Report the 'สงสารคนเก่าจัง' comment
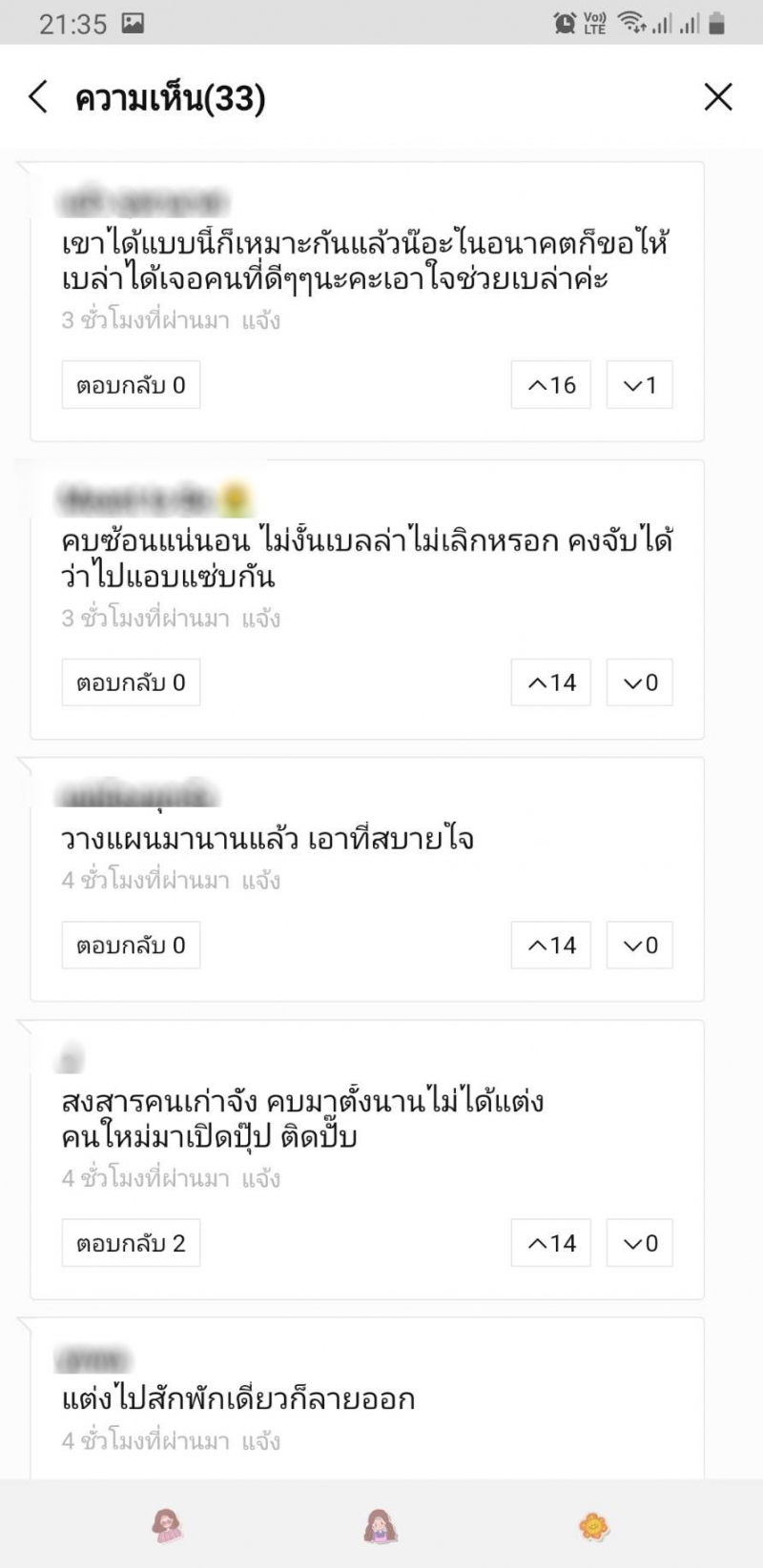 260,1179
